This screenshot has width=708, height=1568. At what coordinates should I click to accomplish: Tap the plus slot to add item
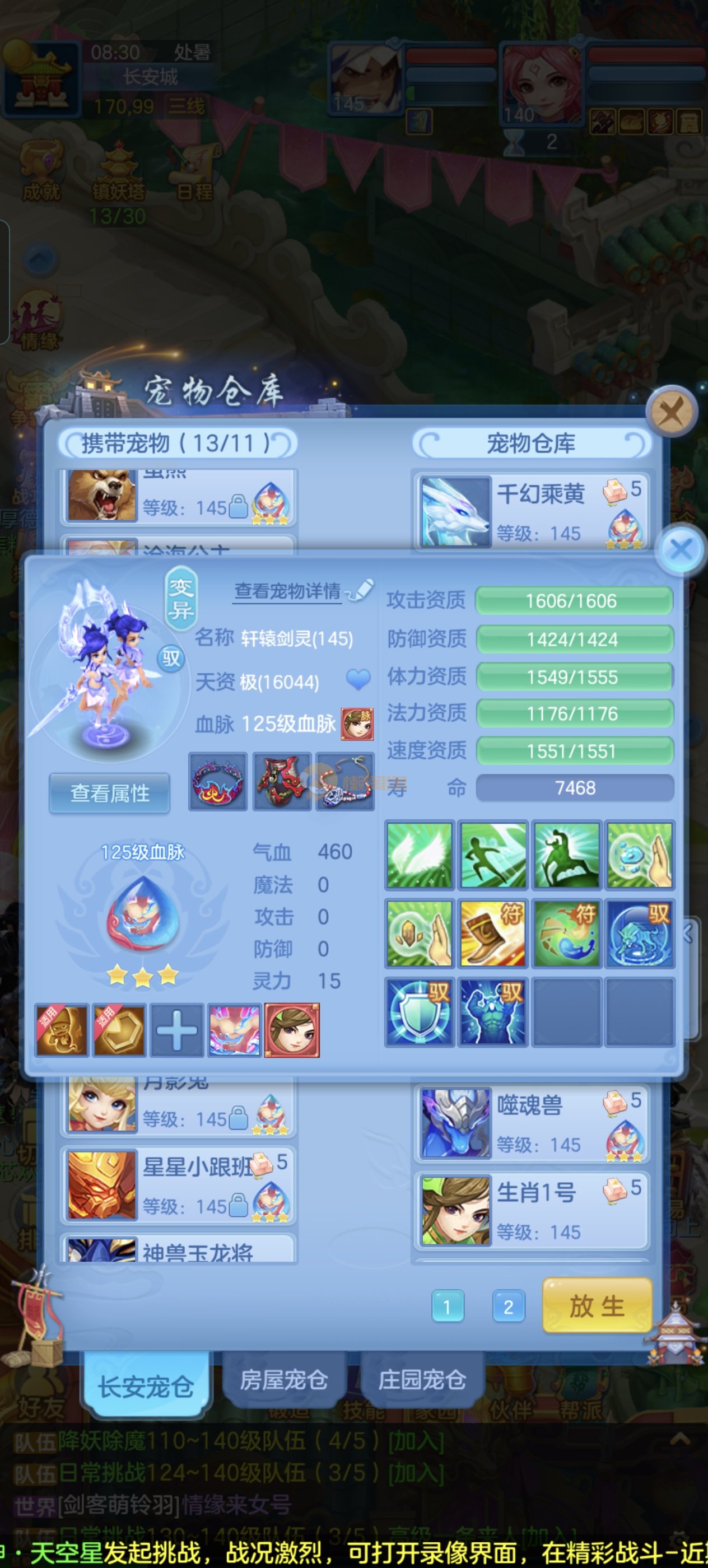[x=176, y=1030]
